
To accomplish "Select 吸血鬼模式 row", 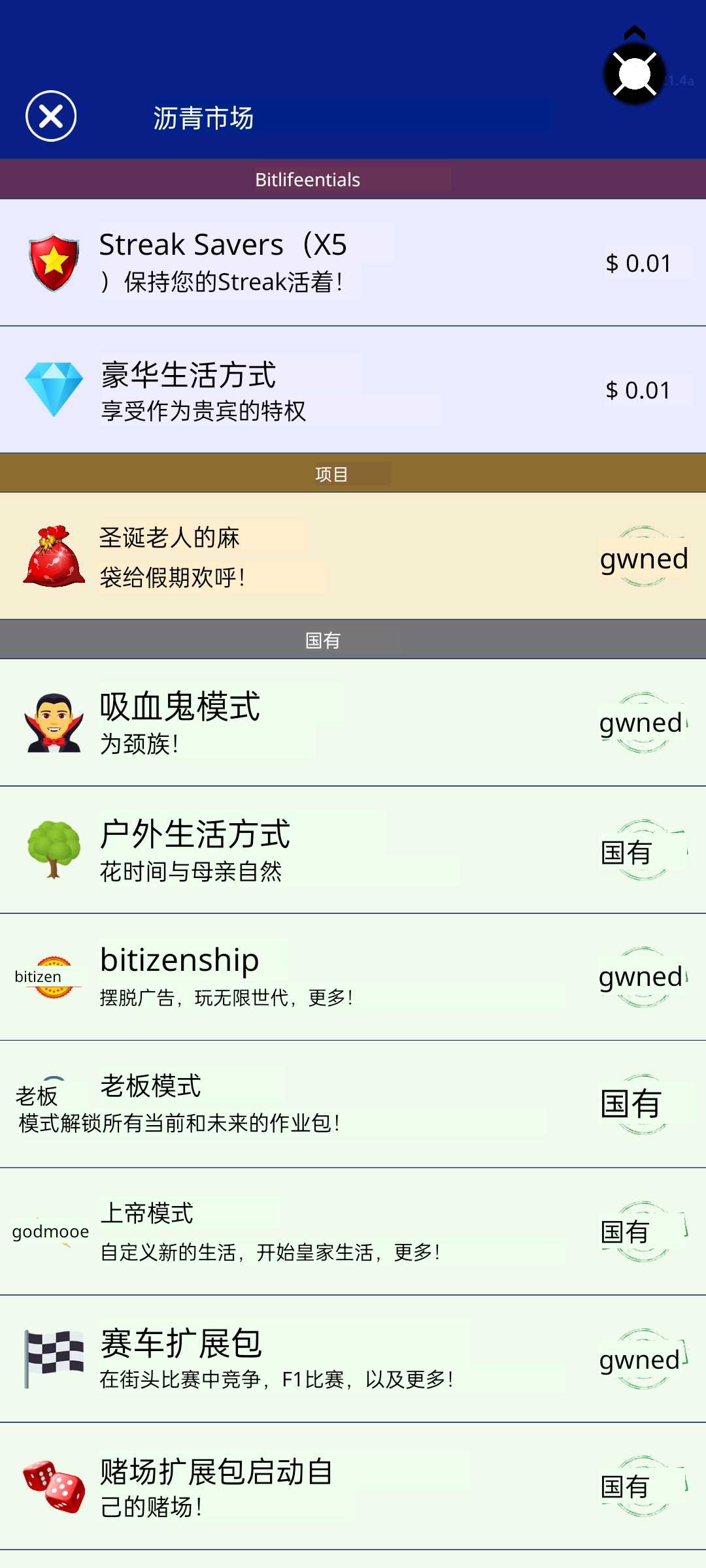I will (353, 723).
